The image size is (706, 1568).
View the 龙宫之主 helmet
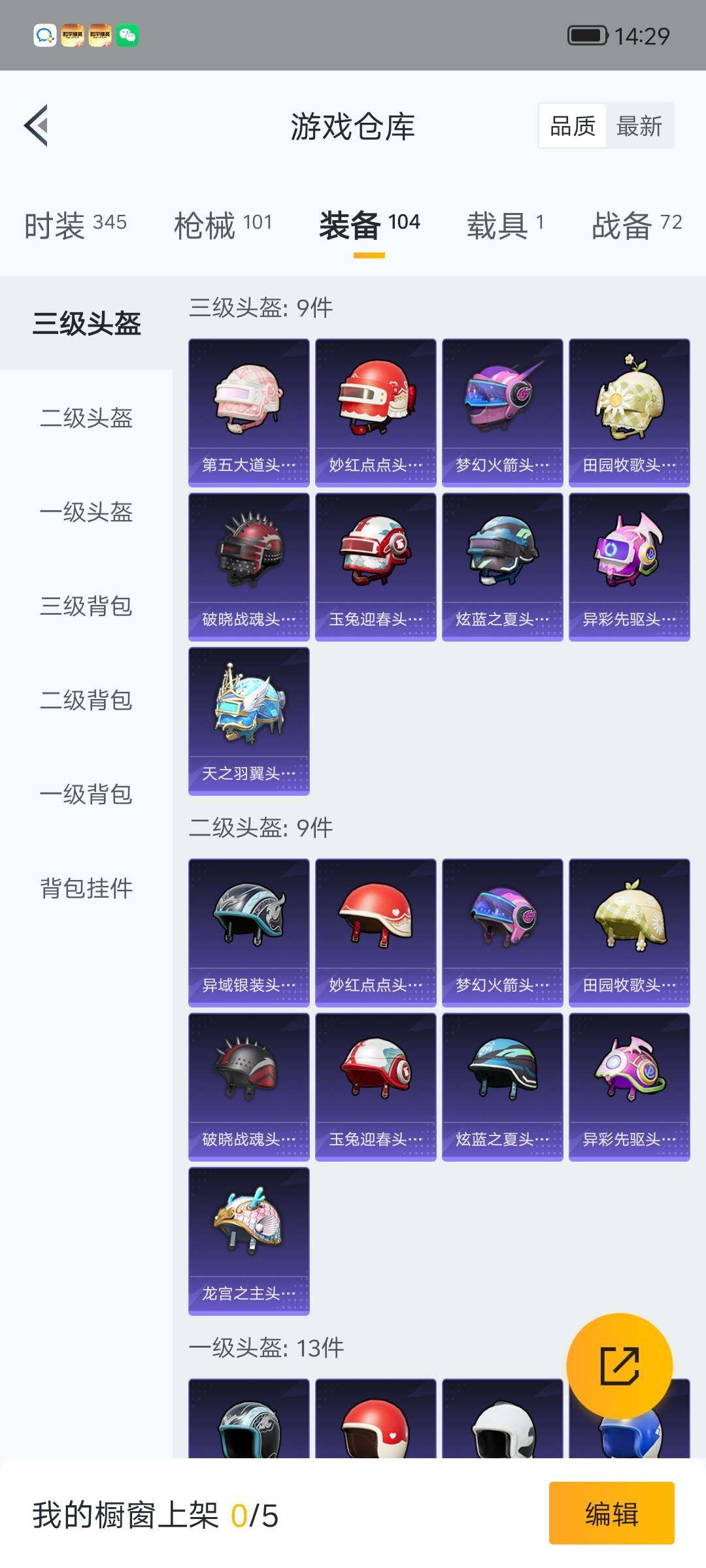click(x=249, y=1238)
